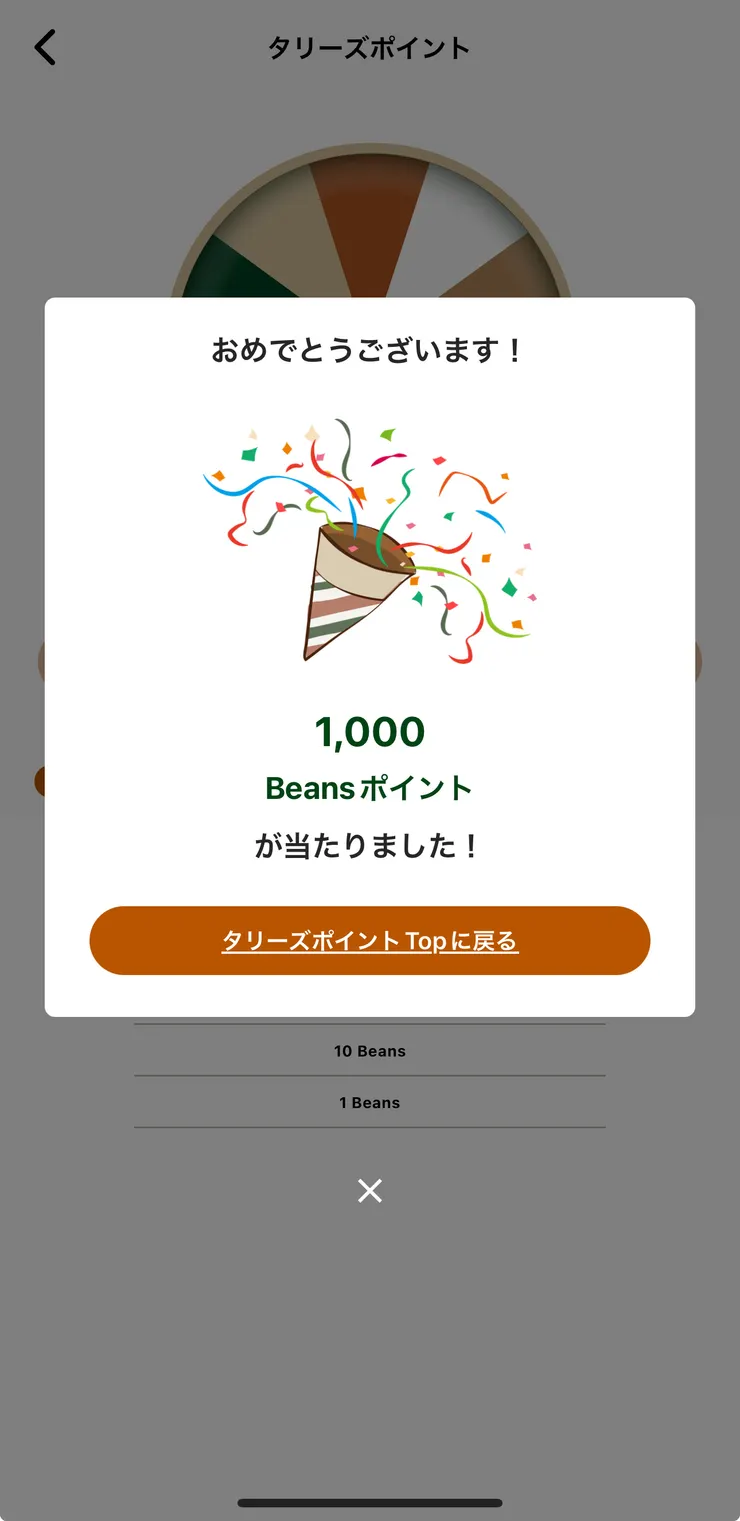Viewport: 740px width, 1521px height.
Task: Tap the おめでとうございます！ heading
Action: [370, 352]
